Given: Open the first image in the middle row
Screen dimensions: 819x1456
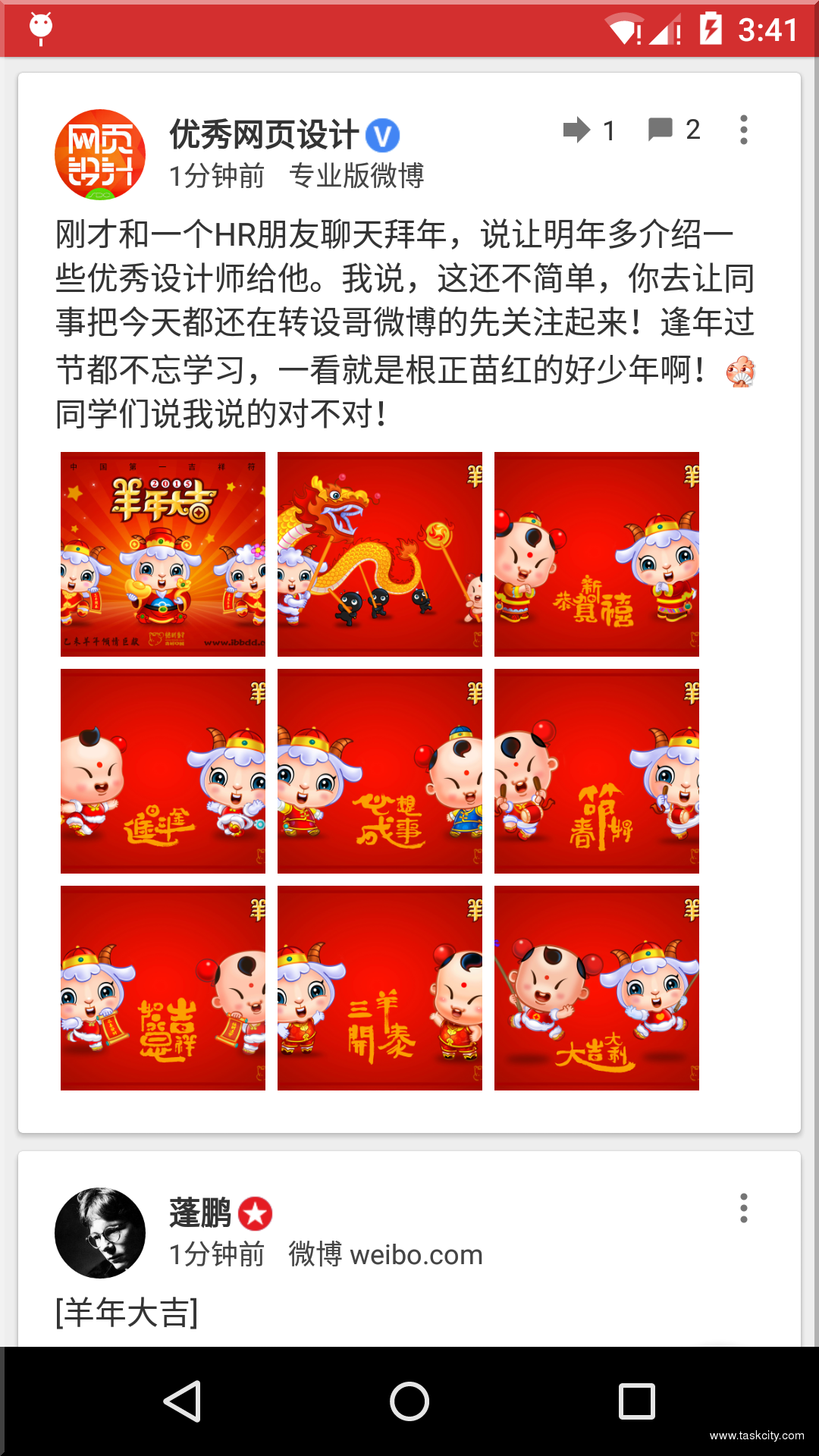Looking at the screenshot, I should coord(163,771).
